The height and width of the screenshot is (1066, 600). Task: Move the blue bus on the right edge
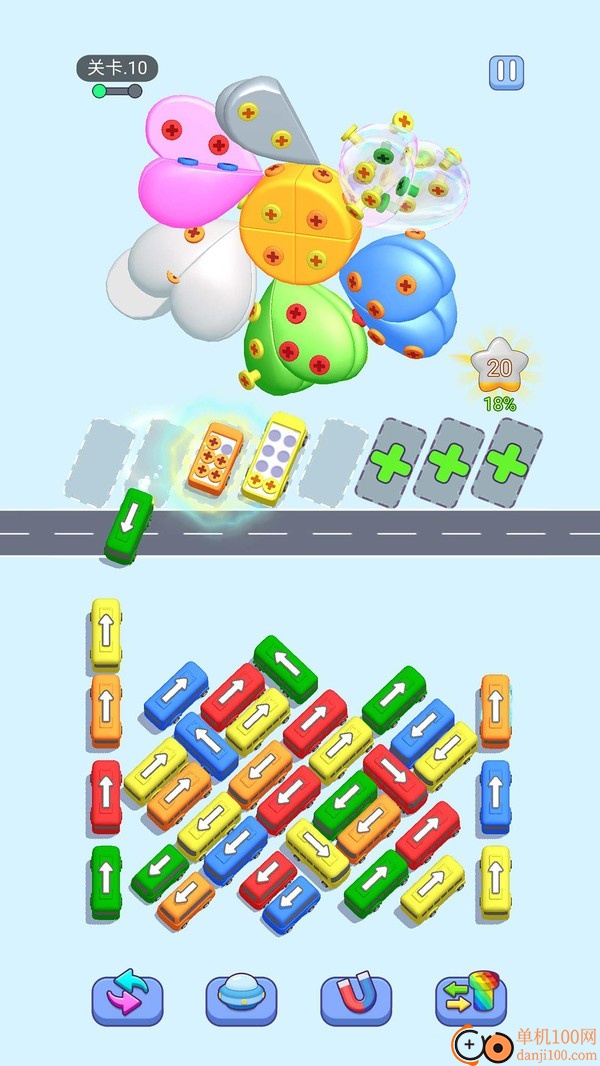coord(494,795)
